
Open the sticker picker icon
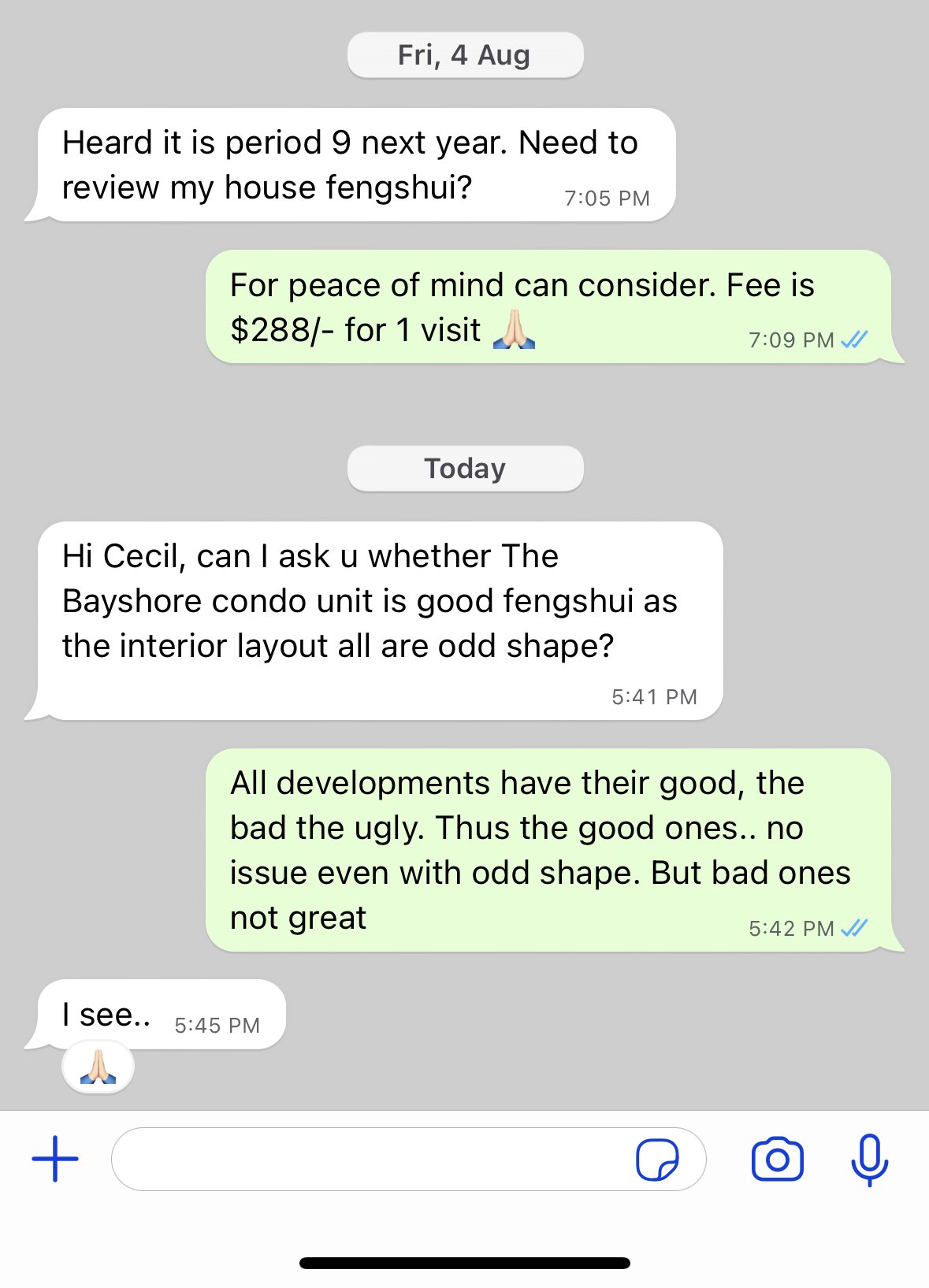657,1160
